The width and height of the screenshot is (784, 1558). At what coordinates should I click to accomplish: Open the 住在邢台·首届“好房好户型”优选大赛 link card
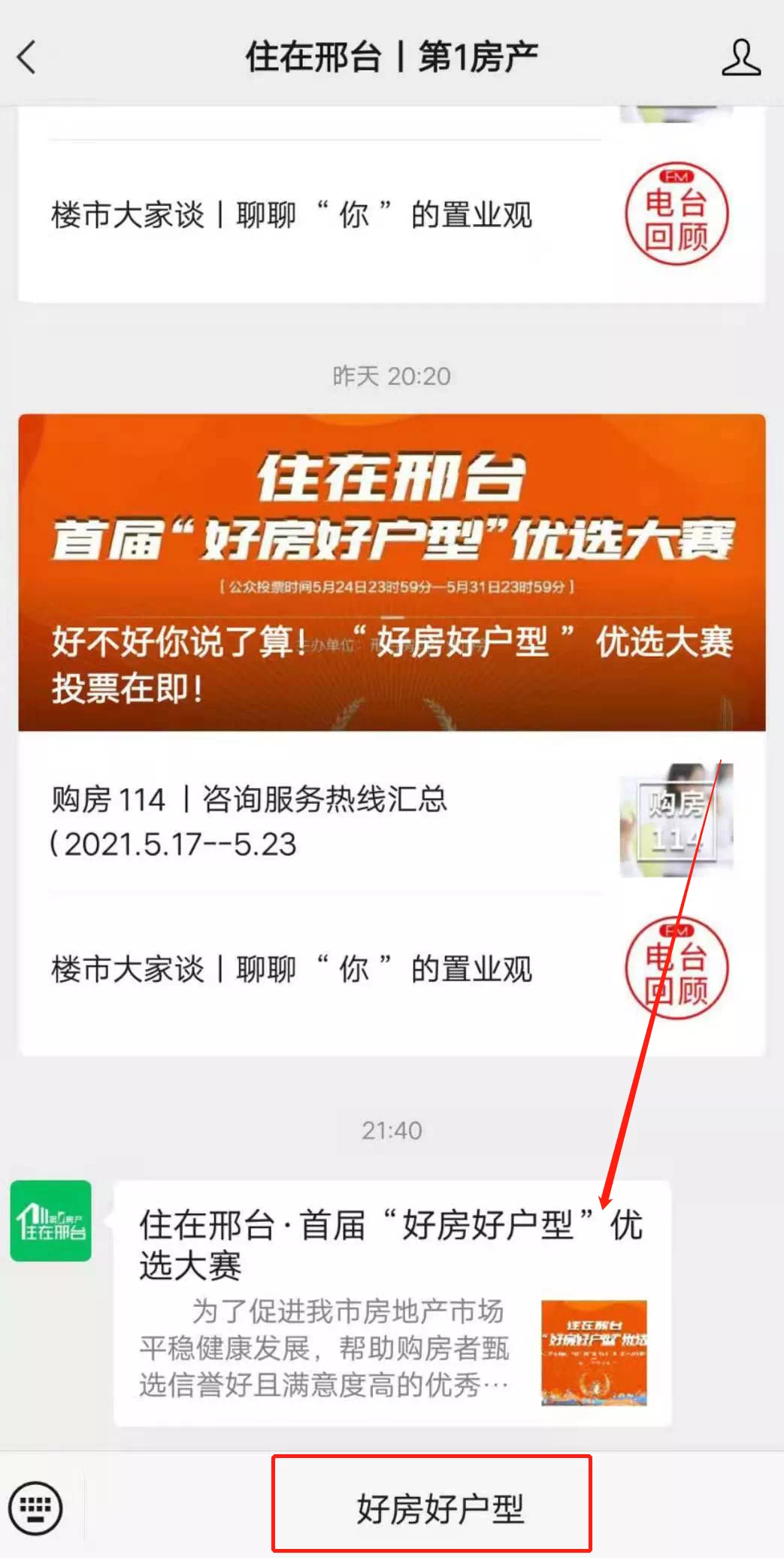click(392, 1302)
